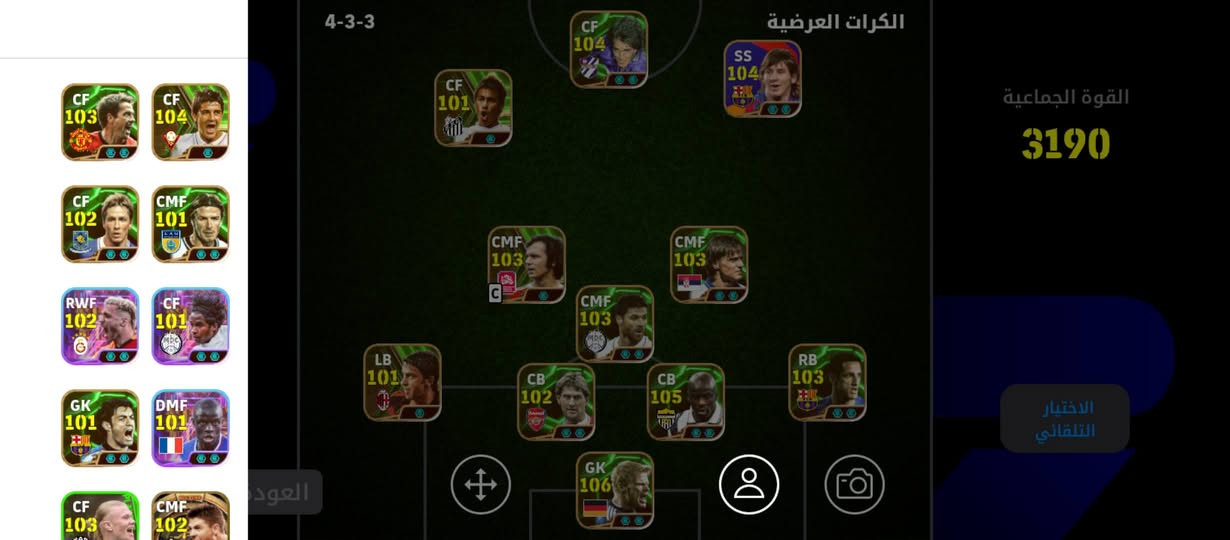Select the CF 104 card on the pitch
Image resolution: width=1230 pixels, height=540 pixels.
tap(609, 49)
